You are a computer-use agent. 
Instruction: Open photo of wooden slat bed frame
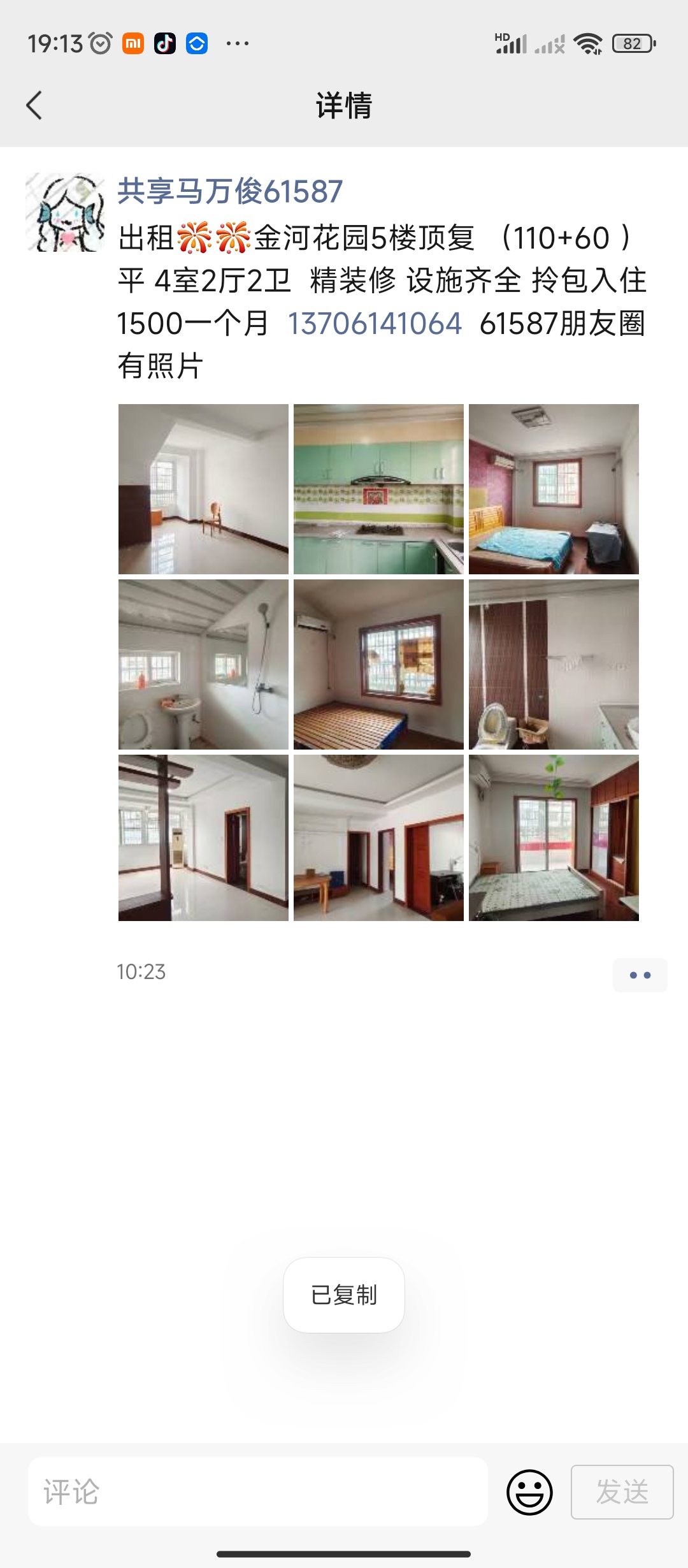378,664
